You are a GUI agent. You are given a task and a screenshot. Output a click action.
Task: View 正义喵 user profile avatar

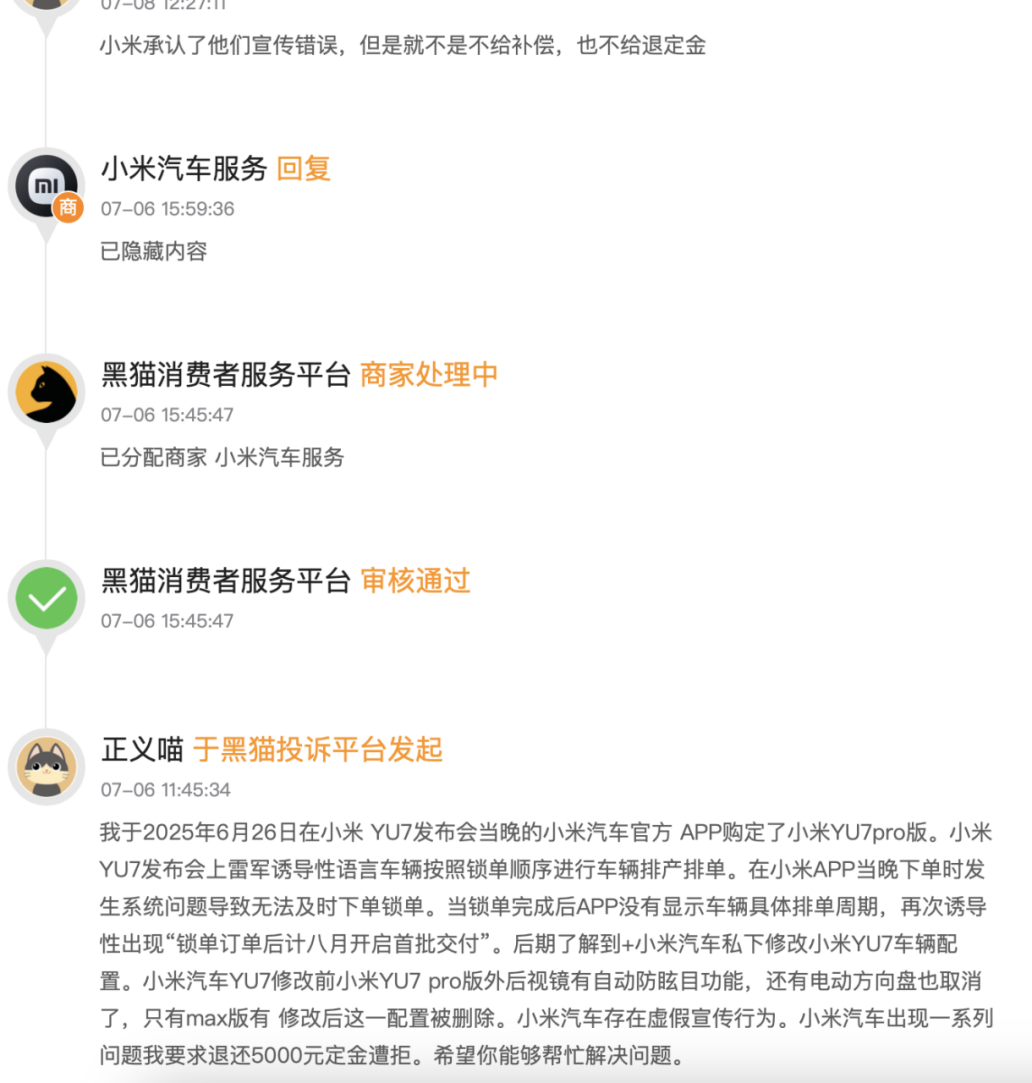[46, 767]
